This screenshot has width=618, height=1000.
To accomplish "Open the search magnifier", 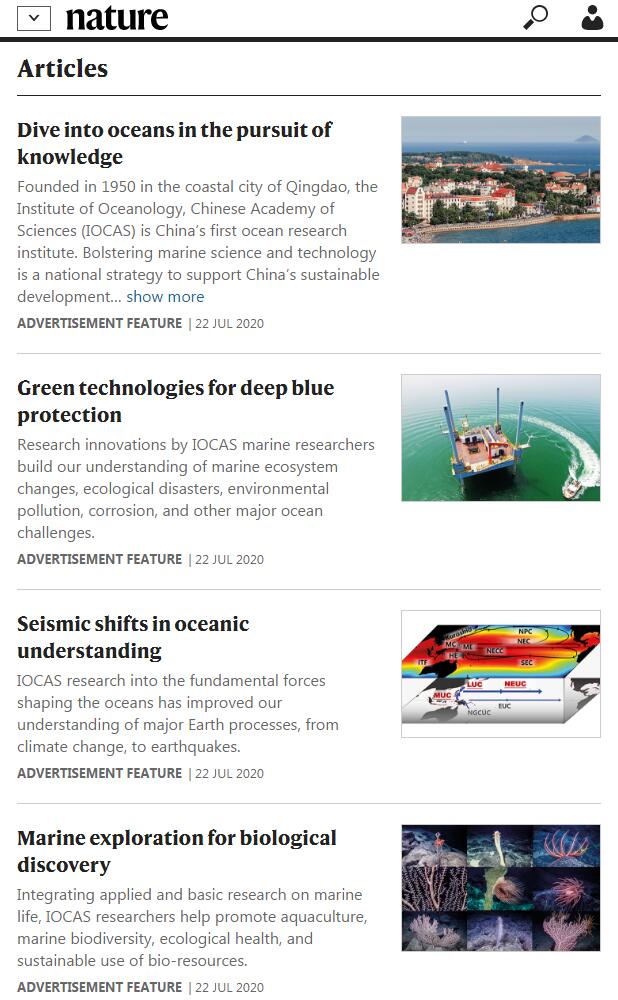I will point(536,17).
